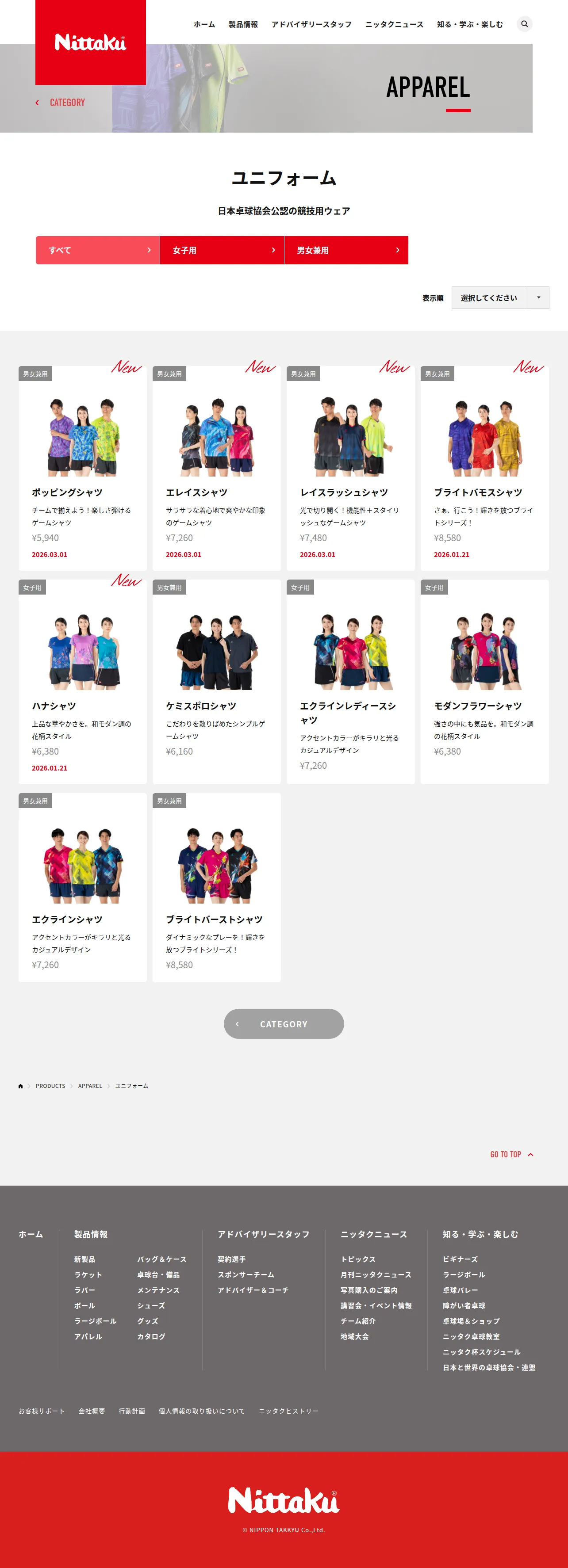Tap the gray CATEGORY button below products
The width and height of the screenshot is (568, 1568).
coord(284,1024)
